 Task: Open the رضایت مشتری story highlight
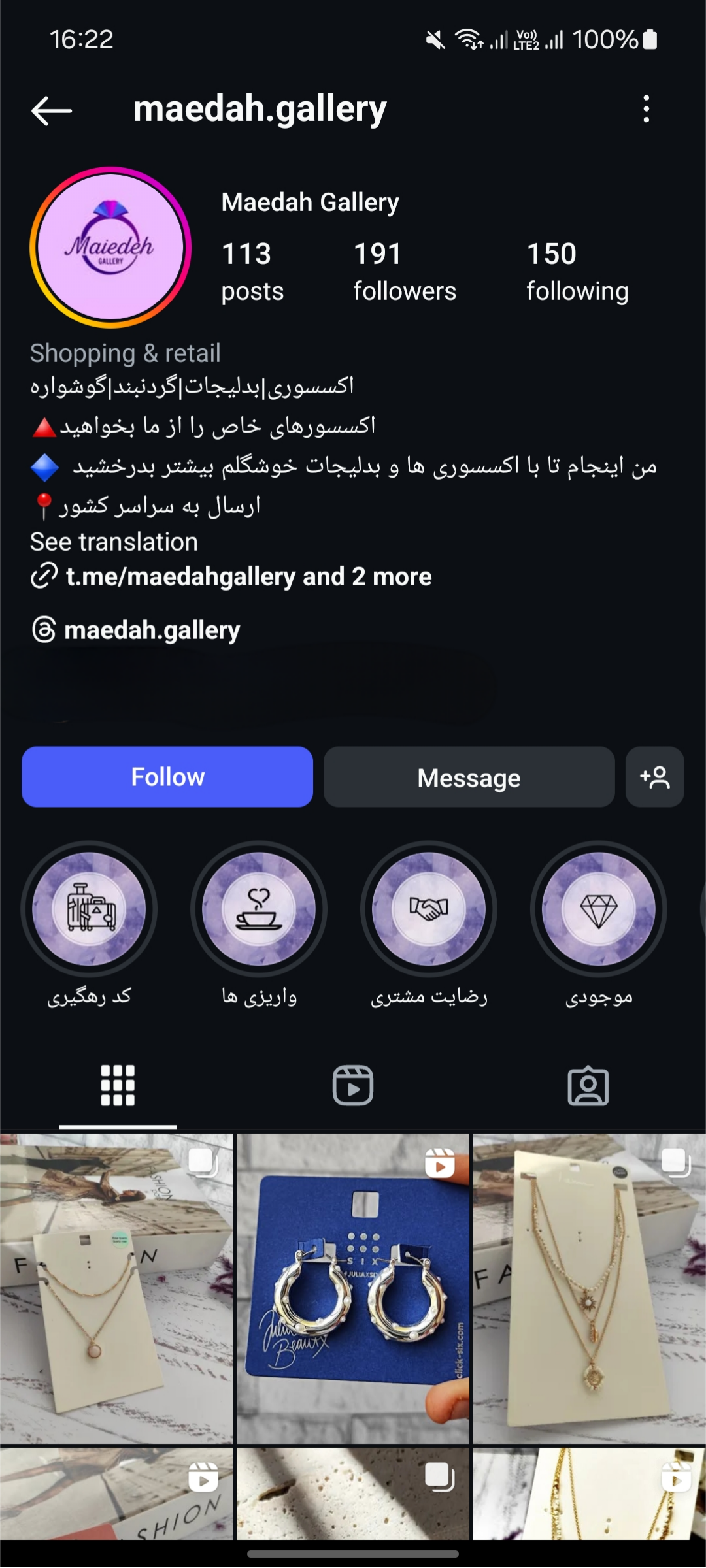pyautogui.click(x=429, y=909)
